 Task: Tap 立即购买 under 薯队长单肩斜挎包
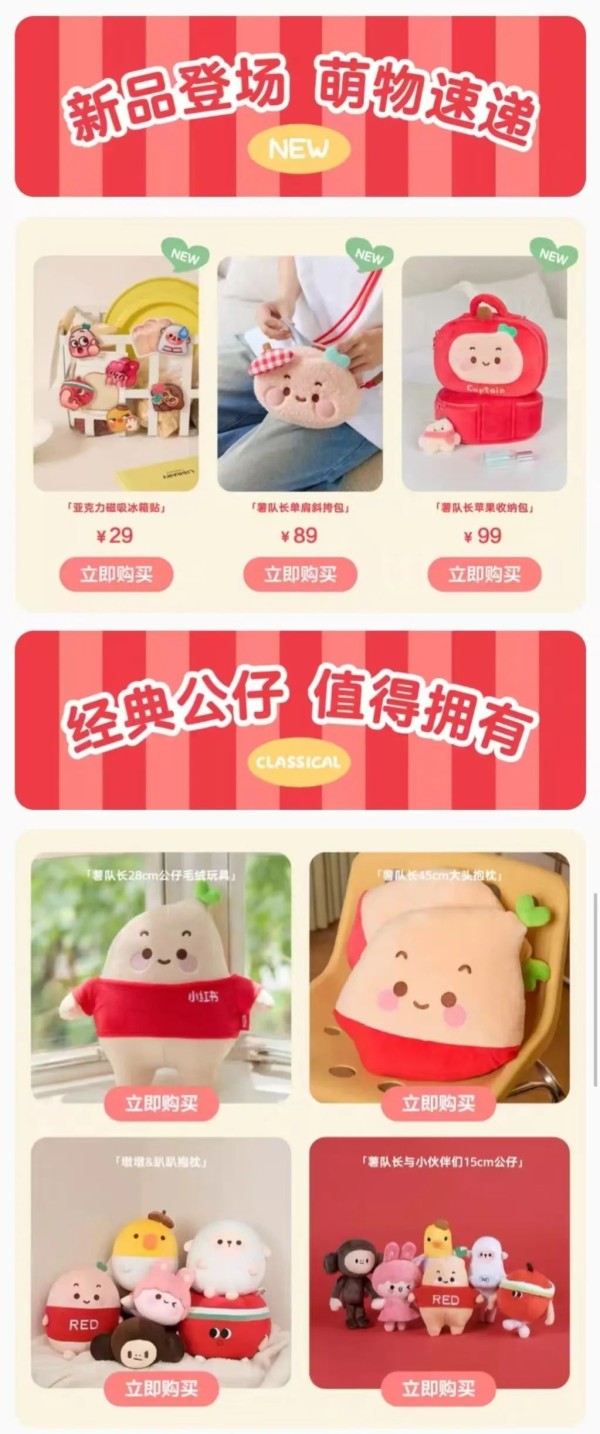click(x=300, y=575)
